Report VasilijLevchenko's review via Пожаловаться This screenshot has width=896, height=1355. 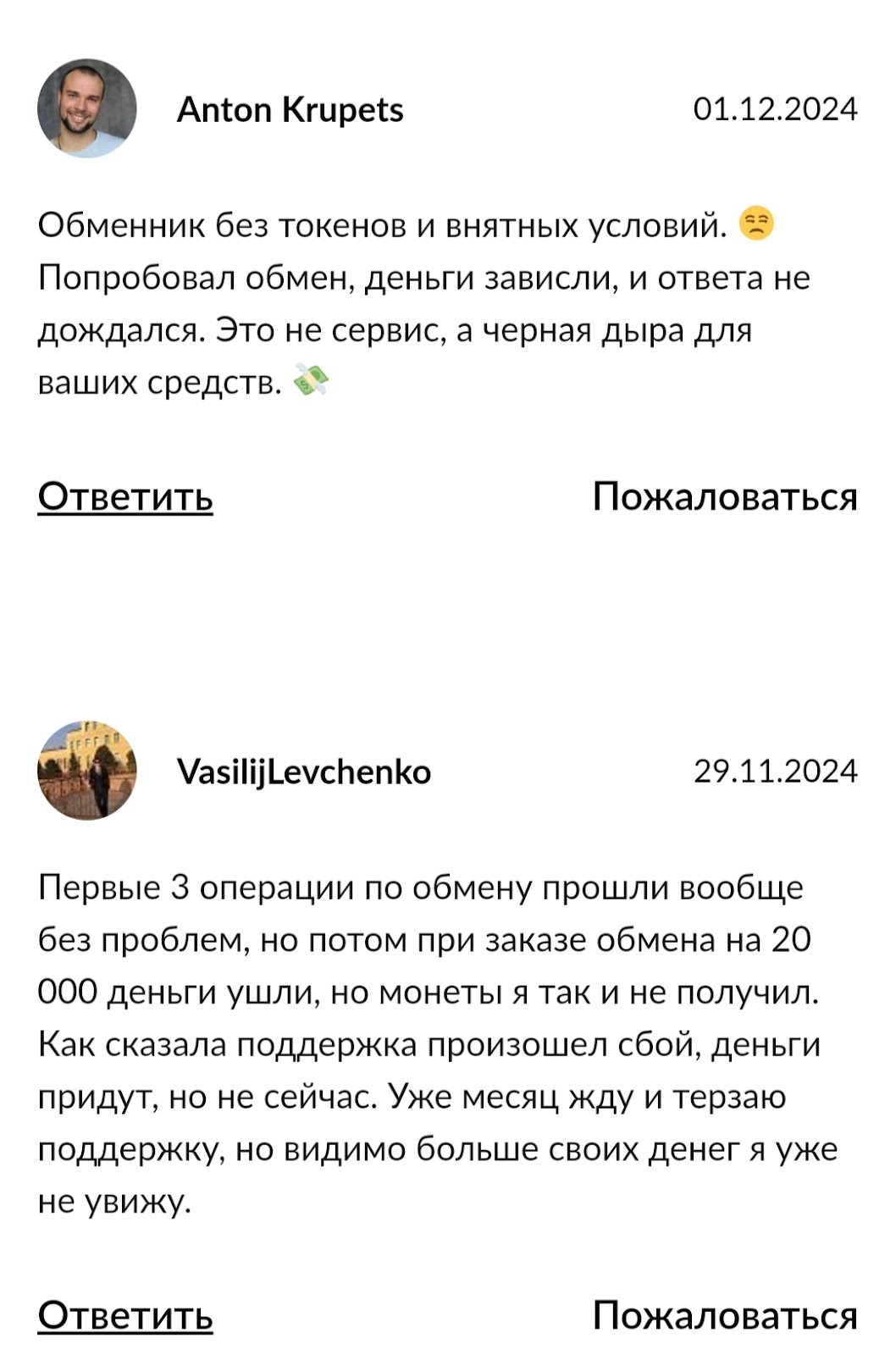tap(727, 1317)
